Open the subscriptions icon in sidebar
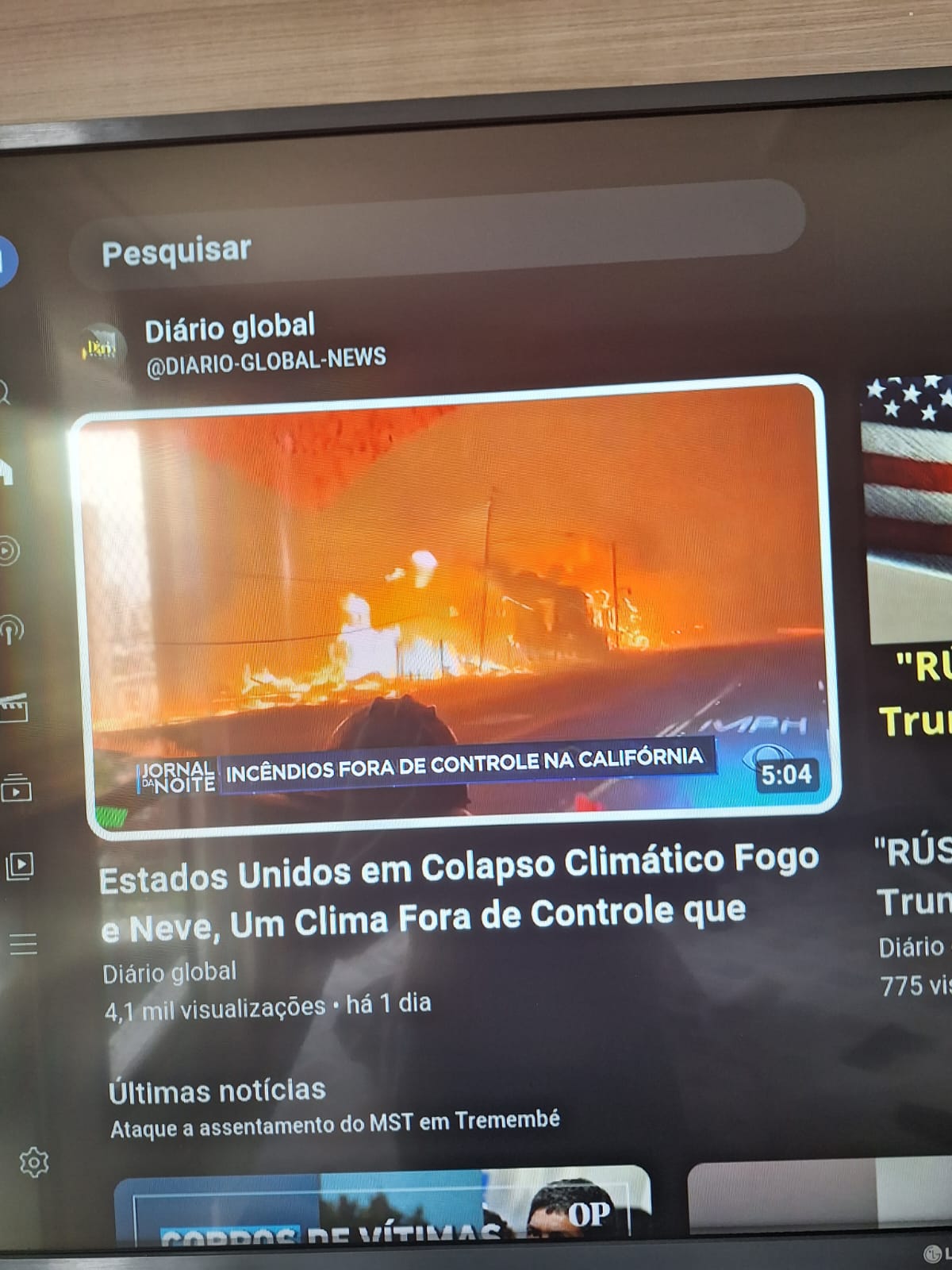The image size is (952, 1270). [16, 787]
